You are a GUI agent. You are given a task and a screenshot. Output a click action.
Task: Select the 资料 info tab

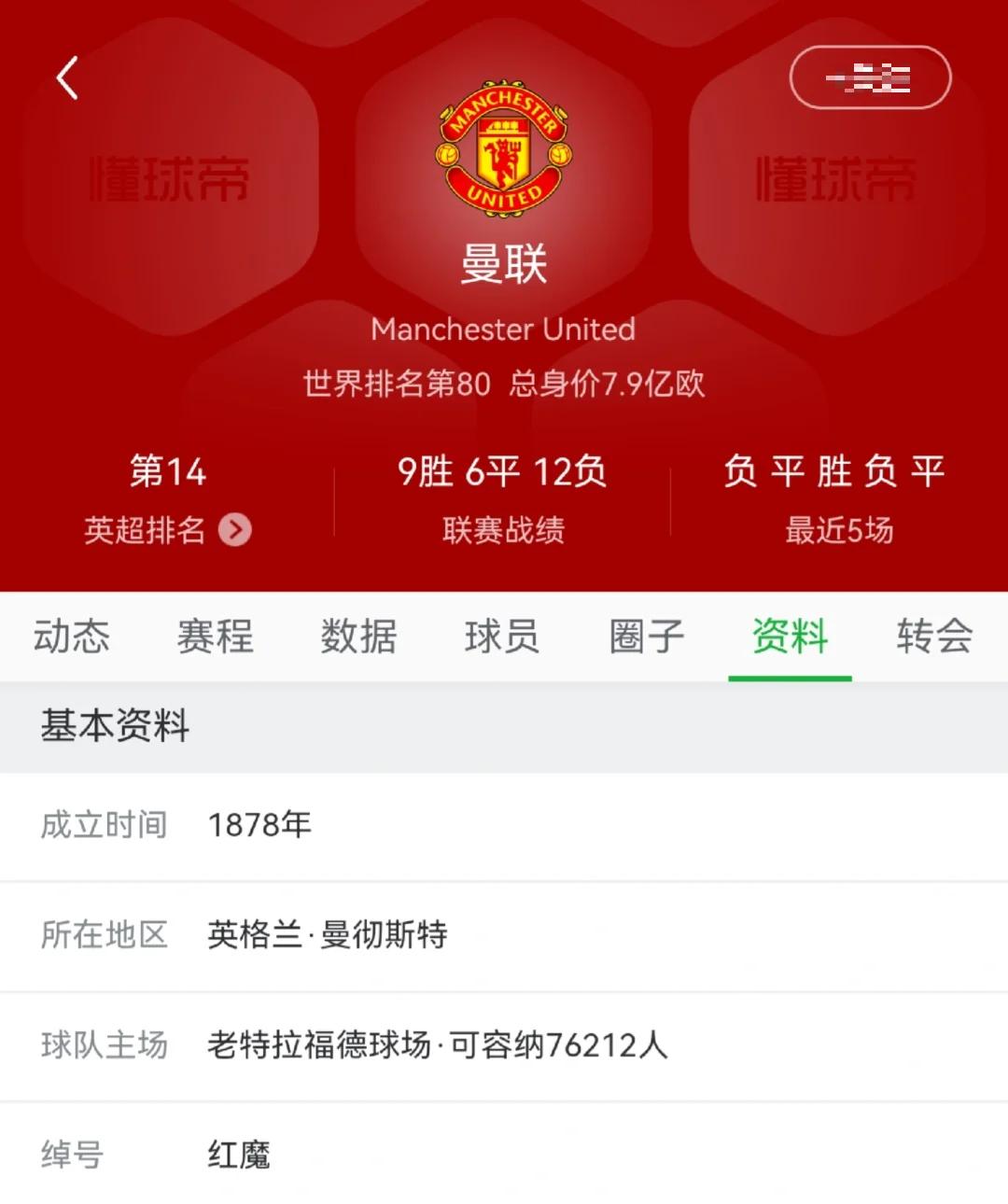790,637
